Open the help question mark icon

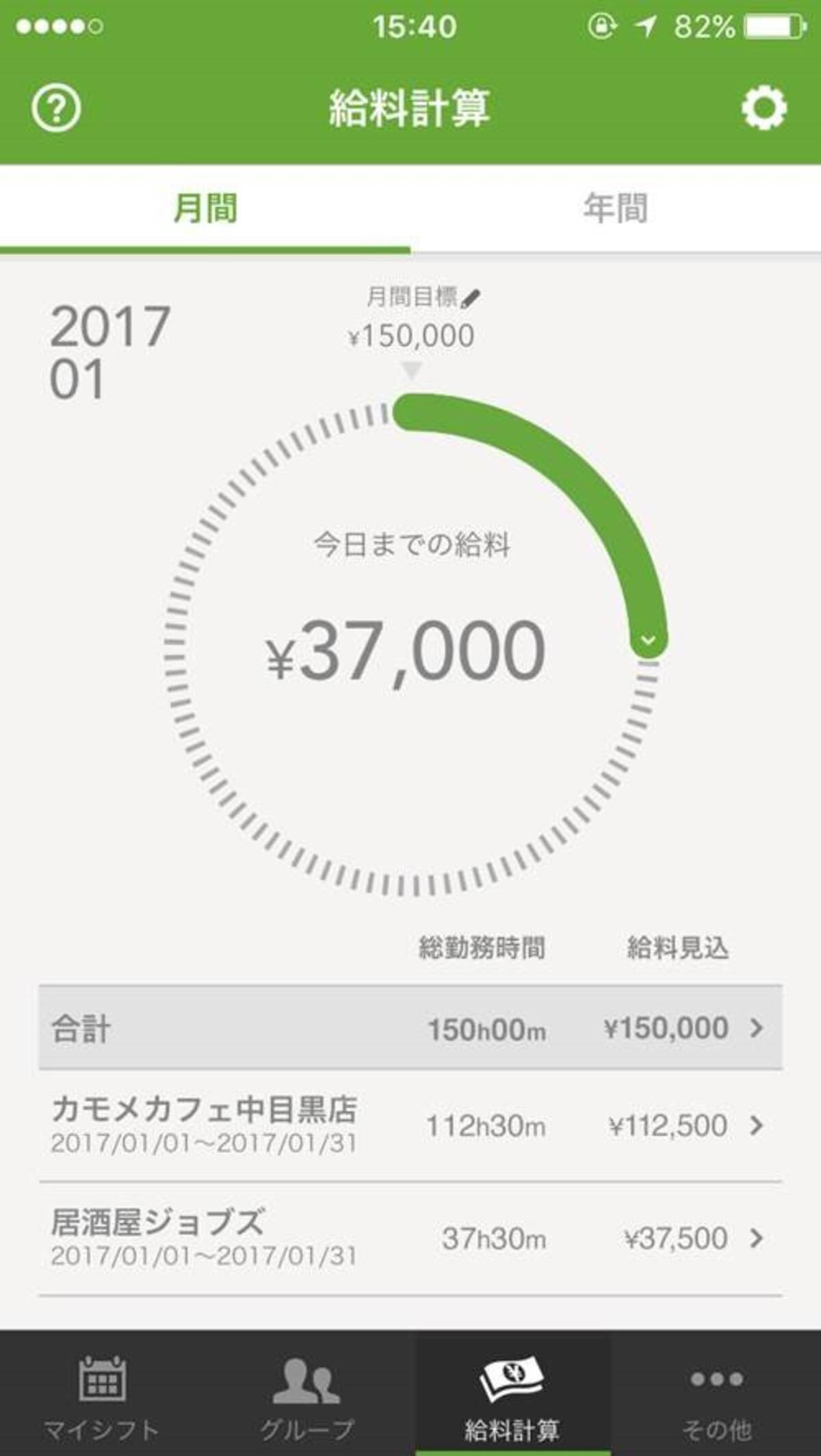(56, 108)
